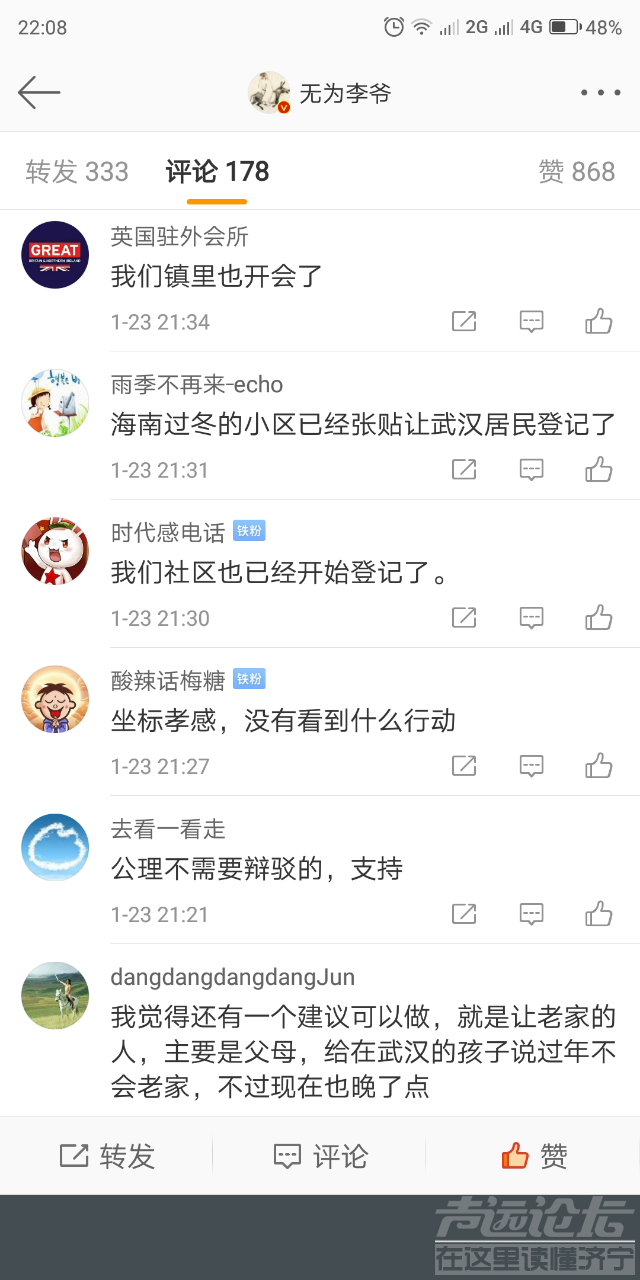This screenshot has height=1280, width=640.
Task: Open 时代感电话's profile avatar
Action: 55,551
